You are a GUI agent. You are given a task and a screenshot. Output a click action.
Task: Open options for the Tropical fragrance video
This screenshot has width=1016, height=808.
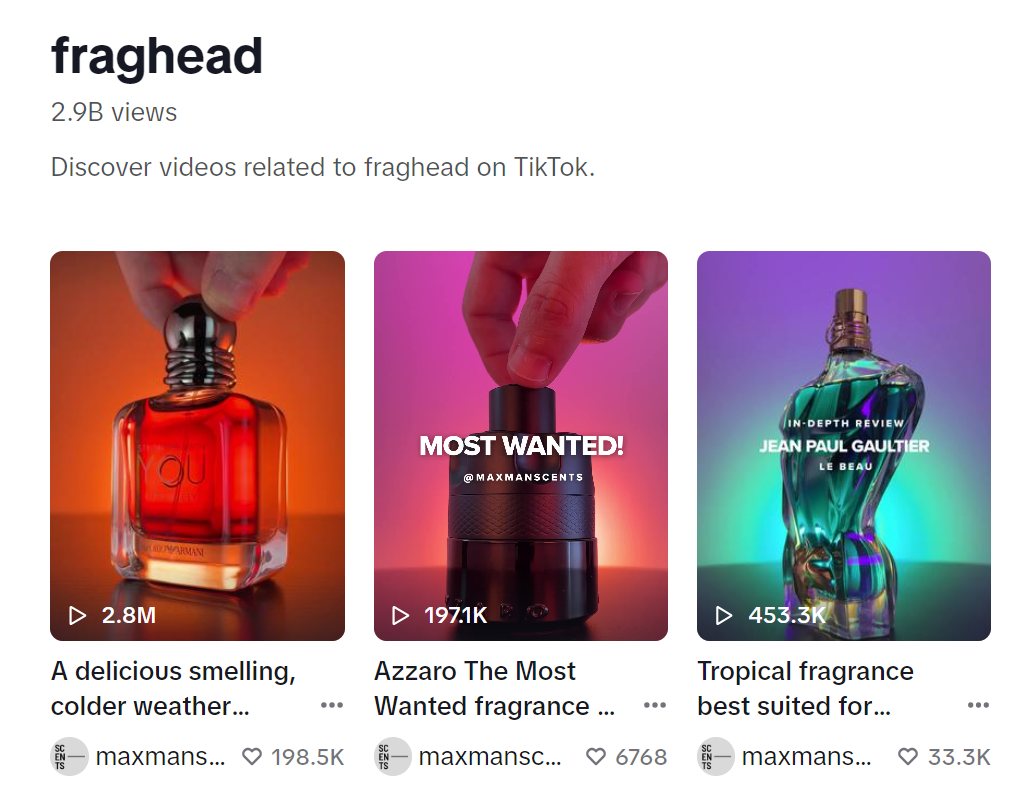pyautogui.click(x=978, y=706)
